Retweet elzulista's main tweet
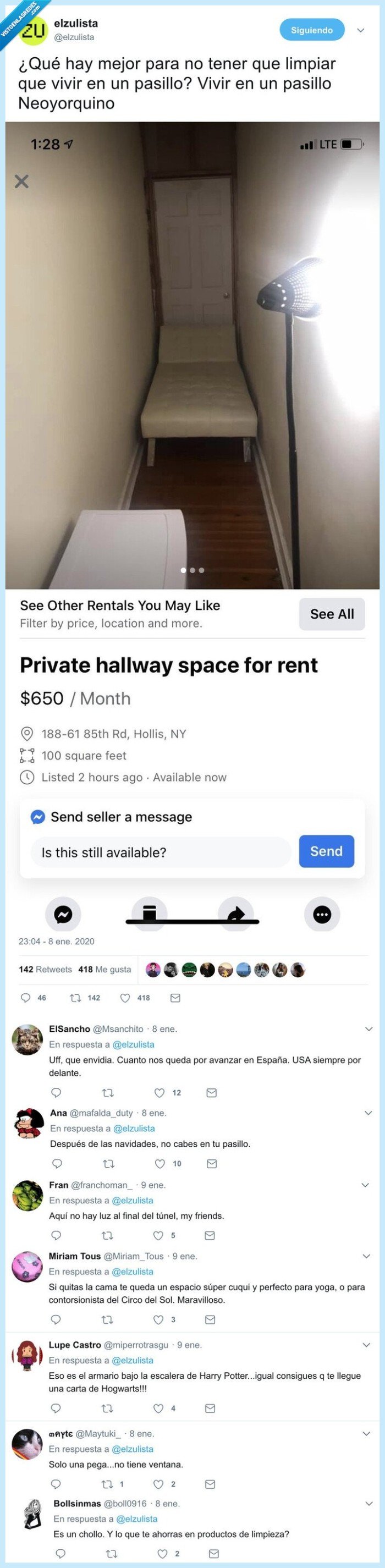The image size is (385, 1568). (x=75, y=998)
